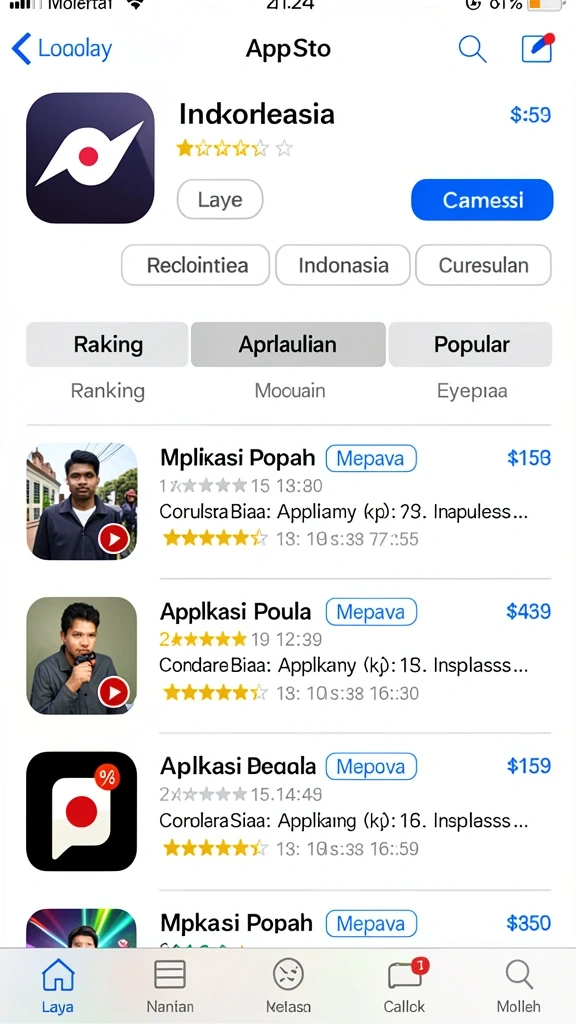Image resolution: width=576 pixels, height=1024 pixels.
Task: Tap the compose icon with red dot
Action: coord(537,48)
